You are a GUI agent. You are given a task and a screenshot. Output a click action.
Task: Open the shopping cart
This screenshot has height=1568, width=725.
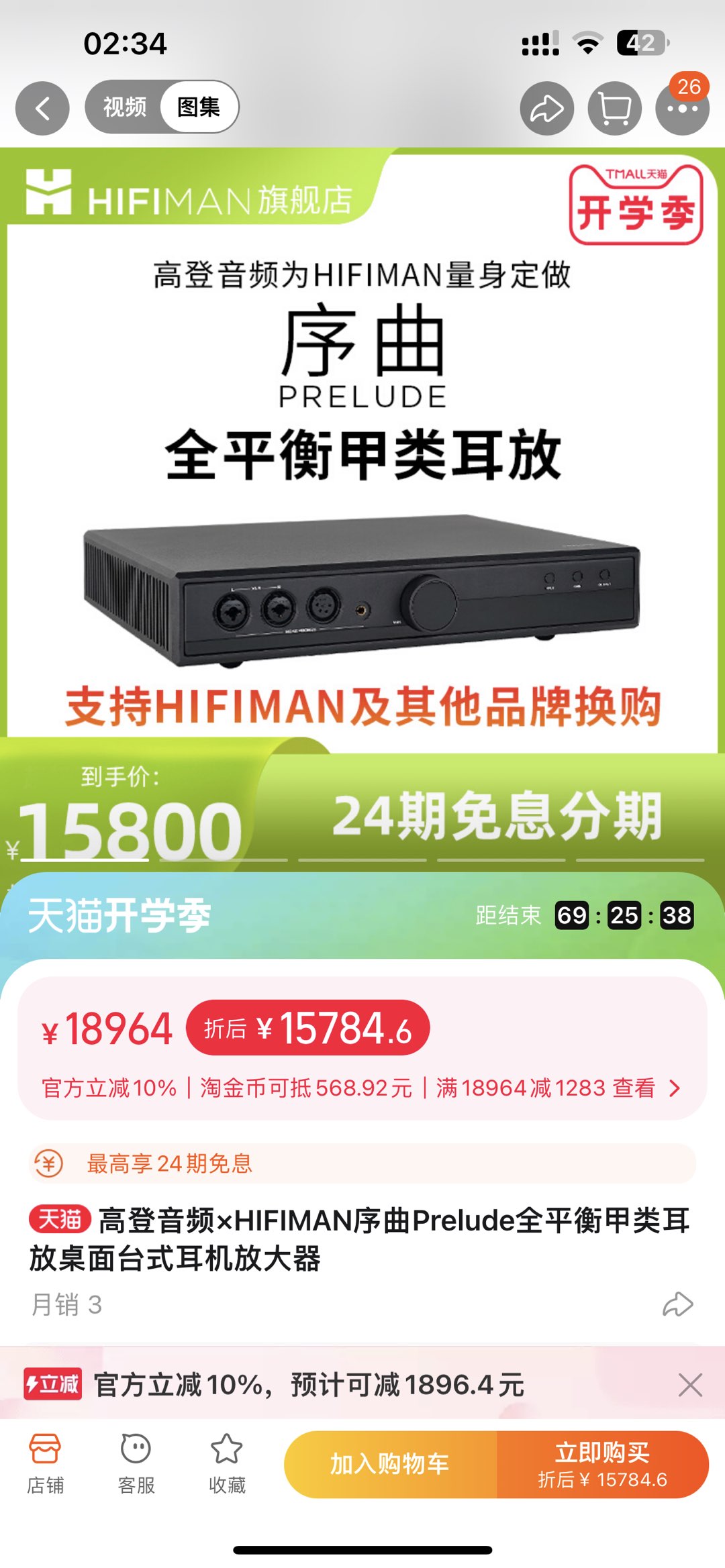point(614,108)
